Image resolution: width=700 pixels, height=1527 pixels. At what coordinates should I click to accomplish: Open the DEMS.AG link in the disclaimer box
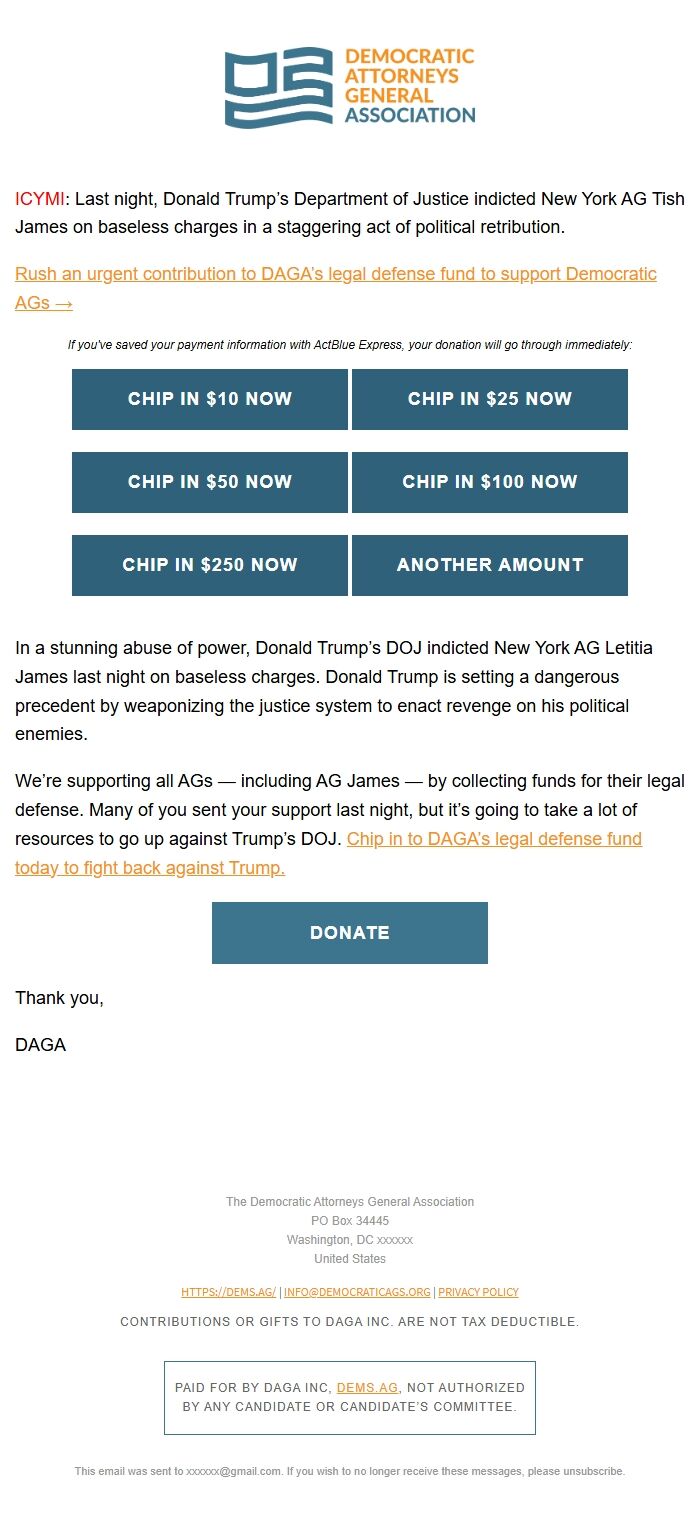click(368, 1388)
